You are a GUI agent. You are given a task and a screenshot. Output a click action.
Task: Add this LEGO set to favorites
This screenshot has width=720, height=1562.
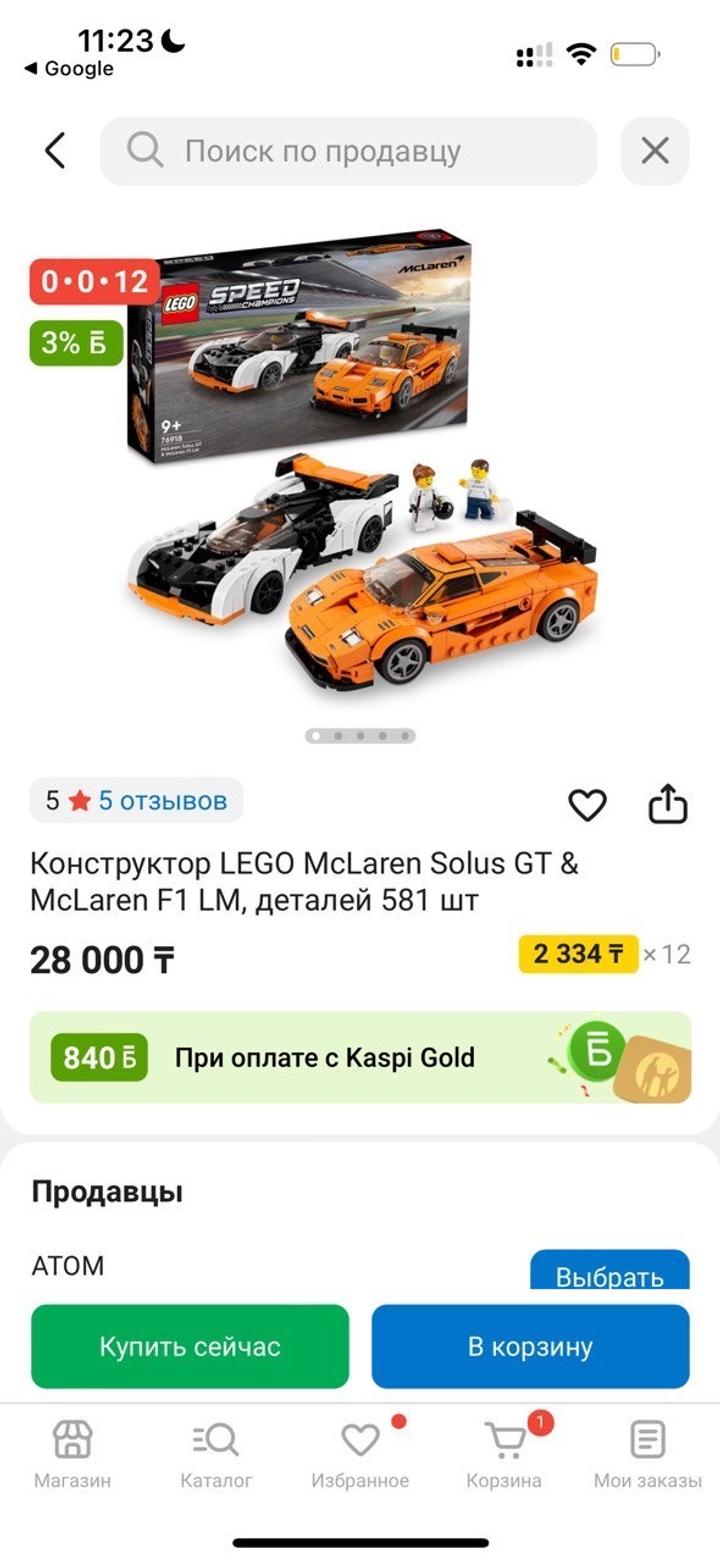tap(587, 805)
